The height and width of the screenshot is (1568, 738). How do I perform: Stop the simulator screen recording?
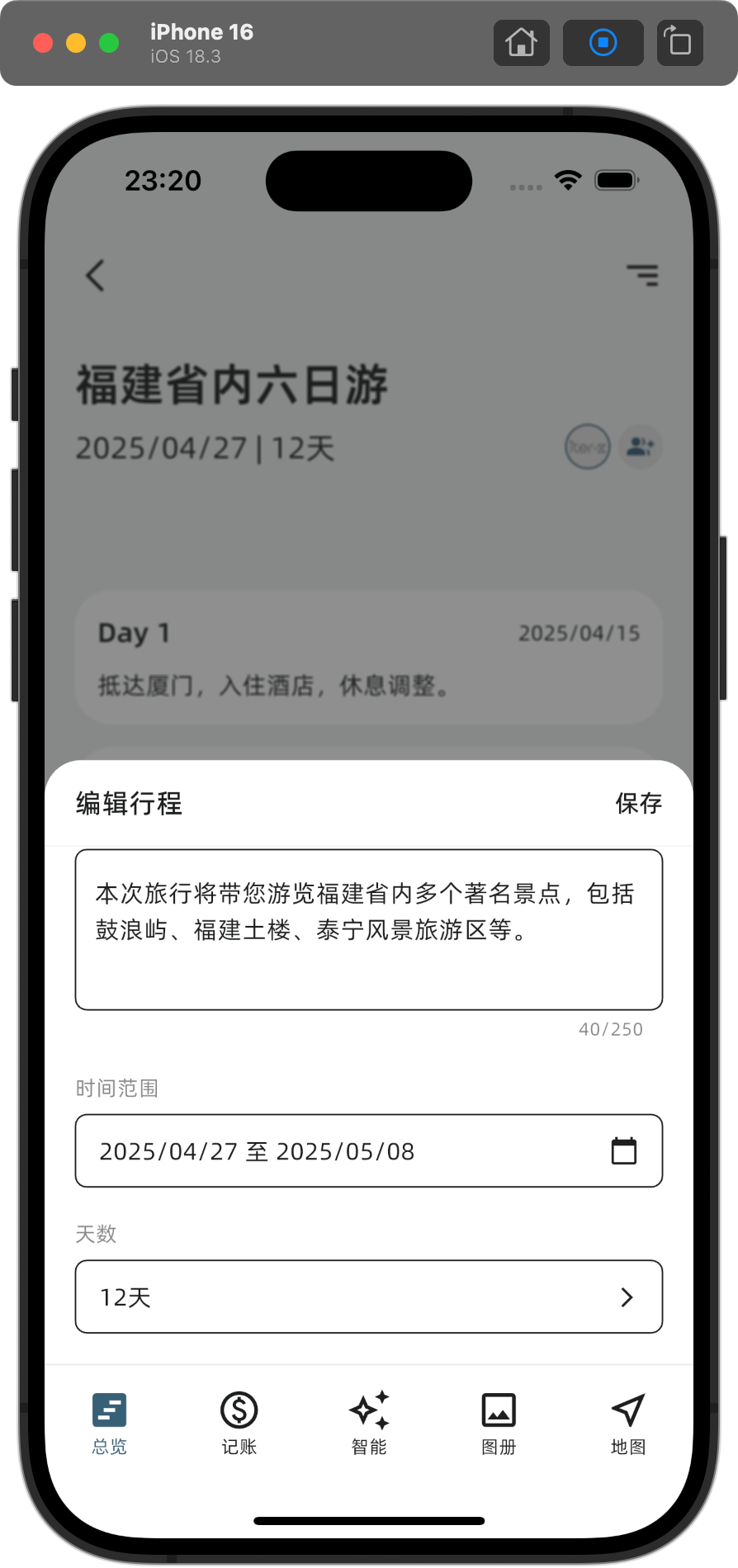tap(603, 42)
